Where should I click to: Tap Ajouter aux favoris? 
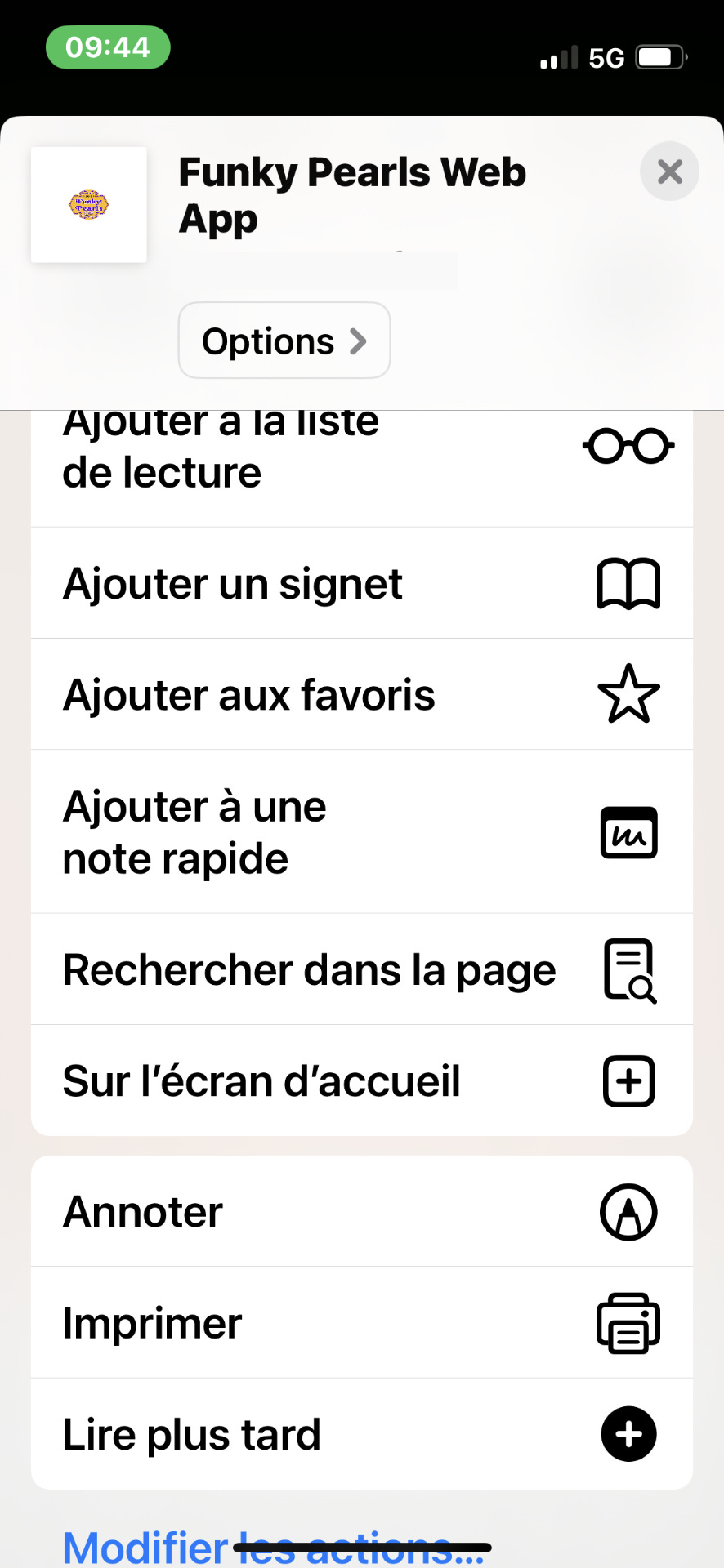point(361,694)
